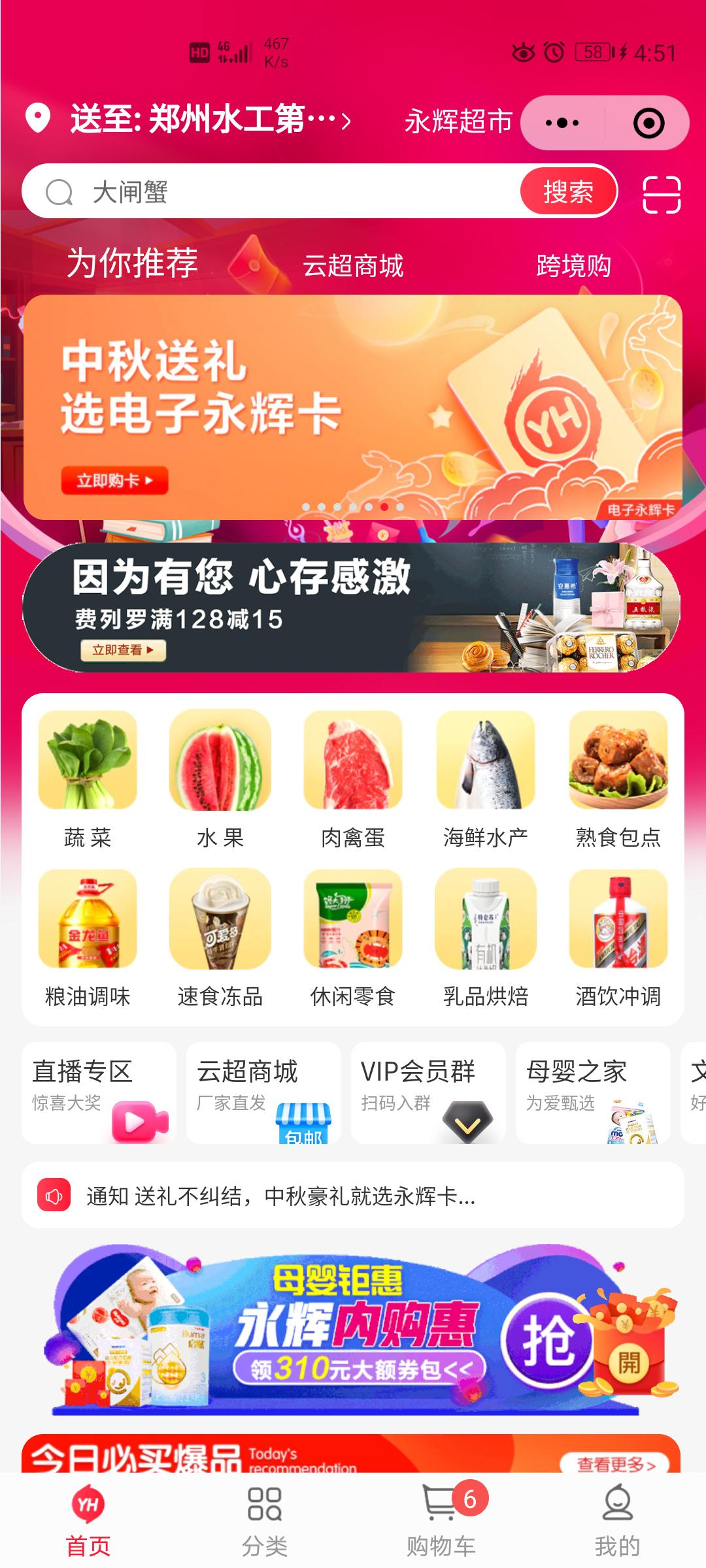Switch to the 云超商城 top tab
This screenshot has width=706, height=1568.
(353, 266)
